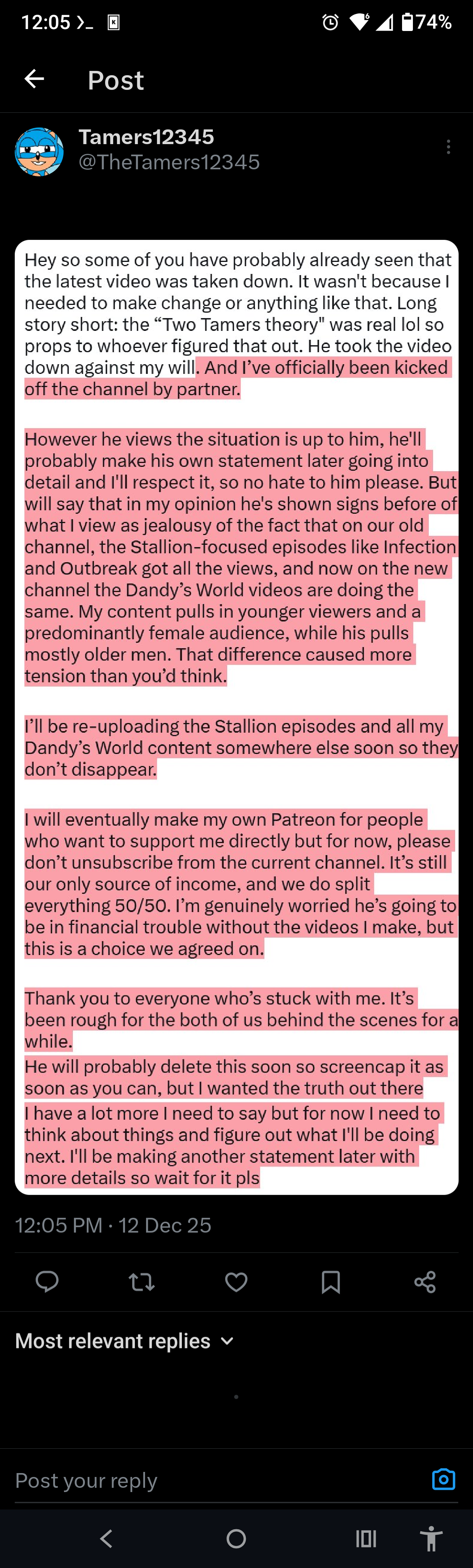Go back from the Post screen
The height and width of the screenshot is (1568, 473).
(x=34, y=79)
